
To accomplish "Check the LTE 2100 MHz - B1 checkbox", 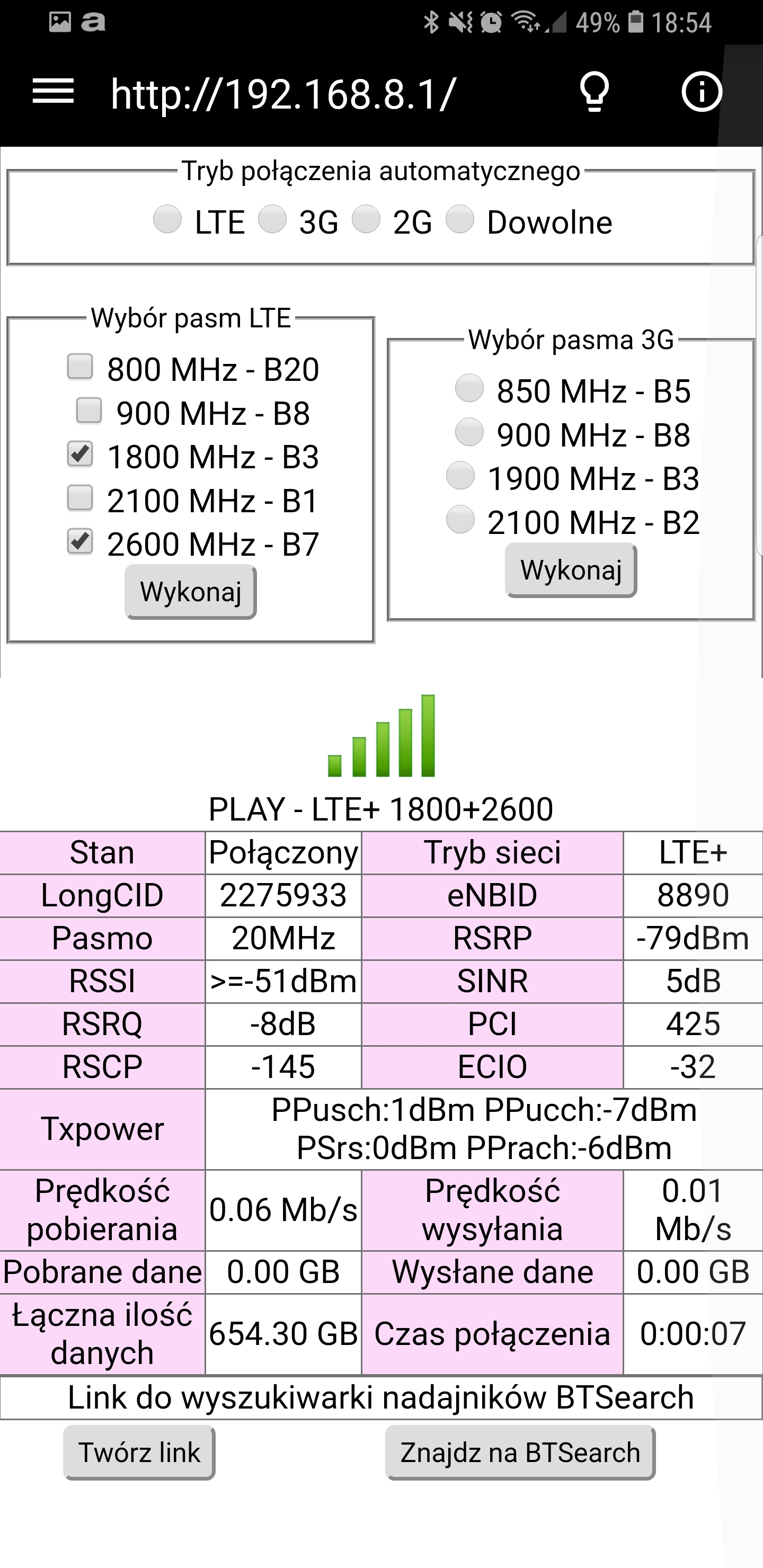I will point(80,498).
